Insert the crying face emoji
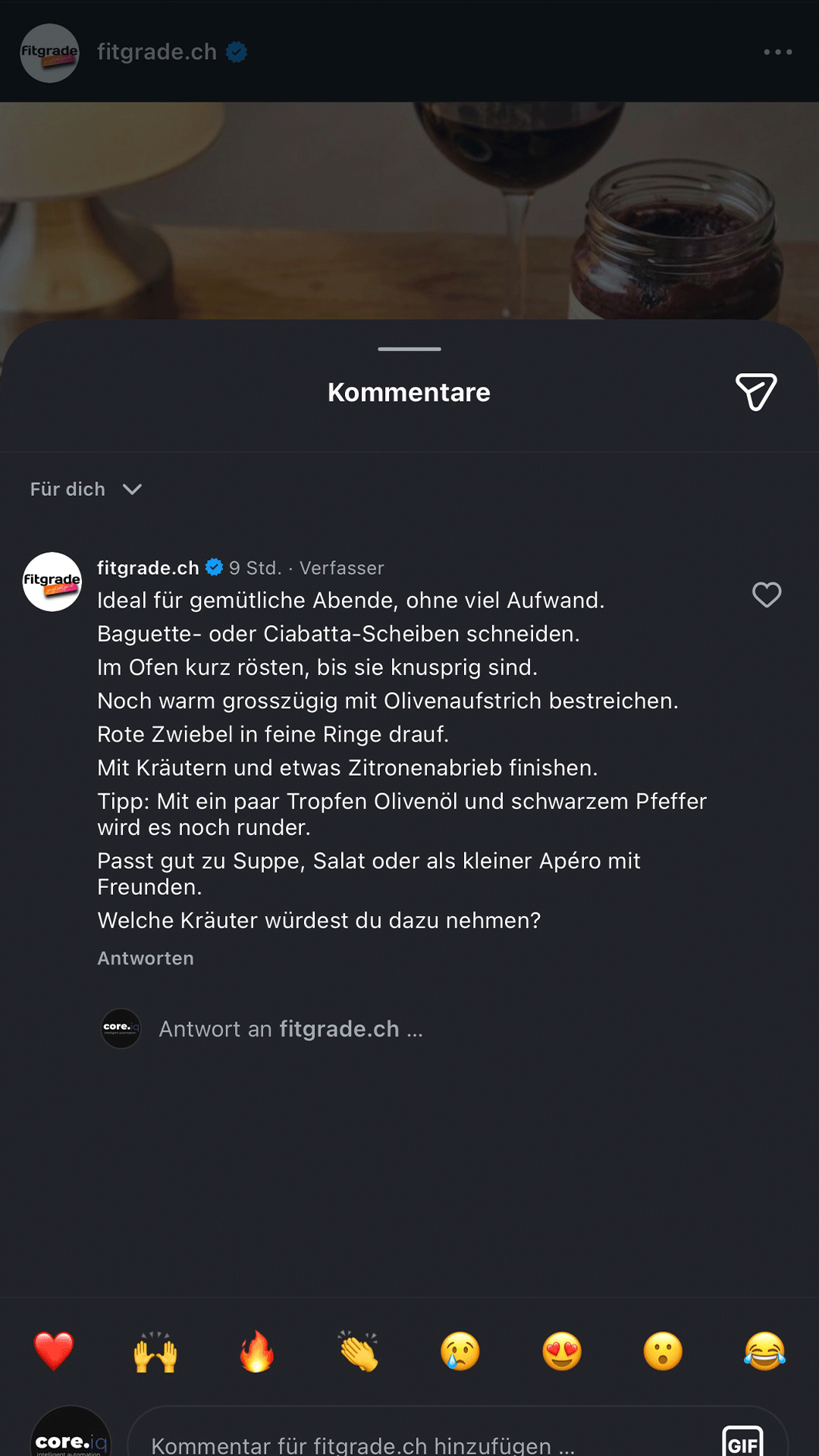Screen dimensions: 819x1456 coord(460,1351)
